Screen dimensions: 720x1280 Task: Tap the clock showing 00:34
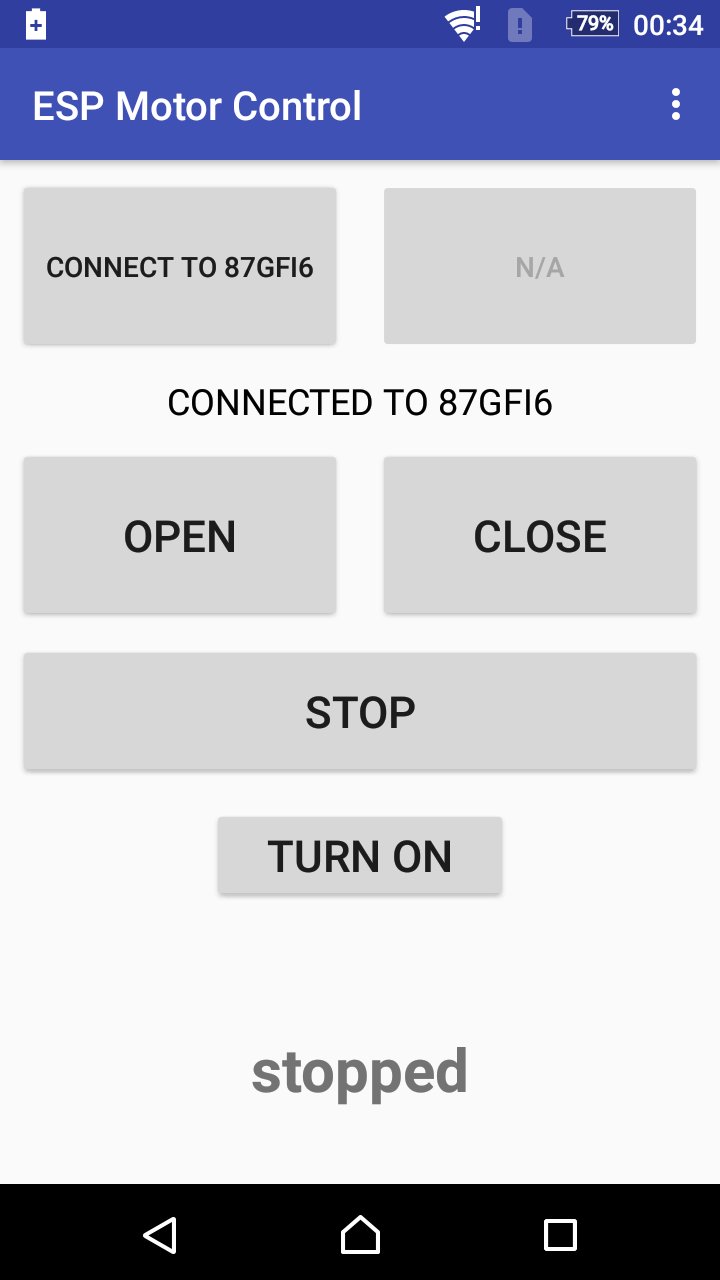click(x=668, y=23)
